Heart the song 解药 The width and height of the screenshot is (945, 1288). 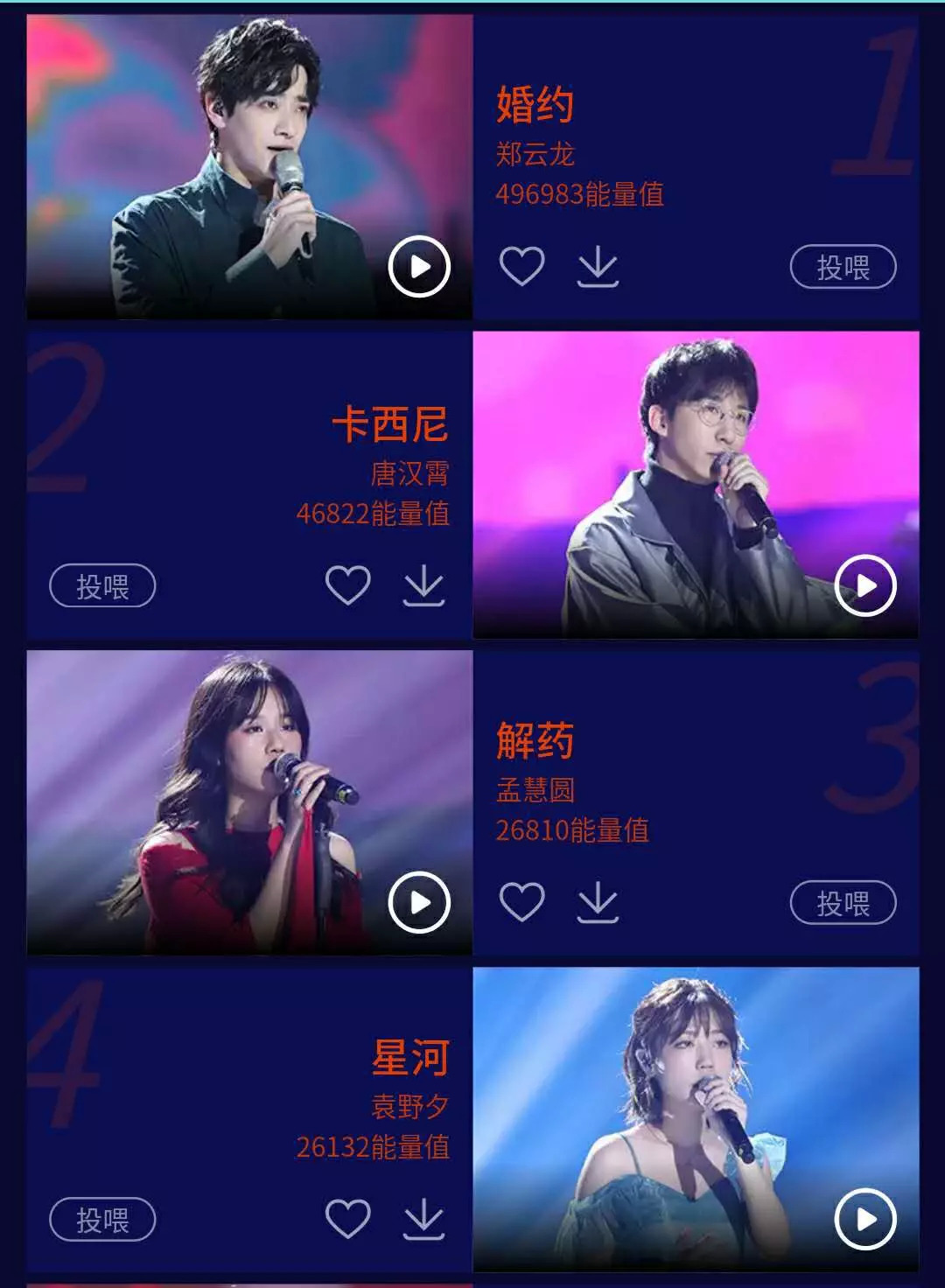tap(521, 902)
